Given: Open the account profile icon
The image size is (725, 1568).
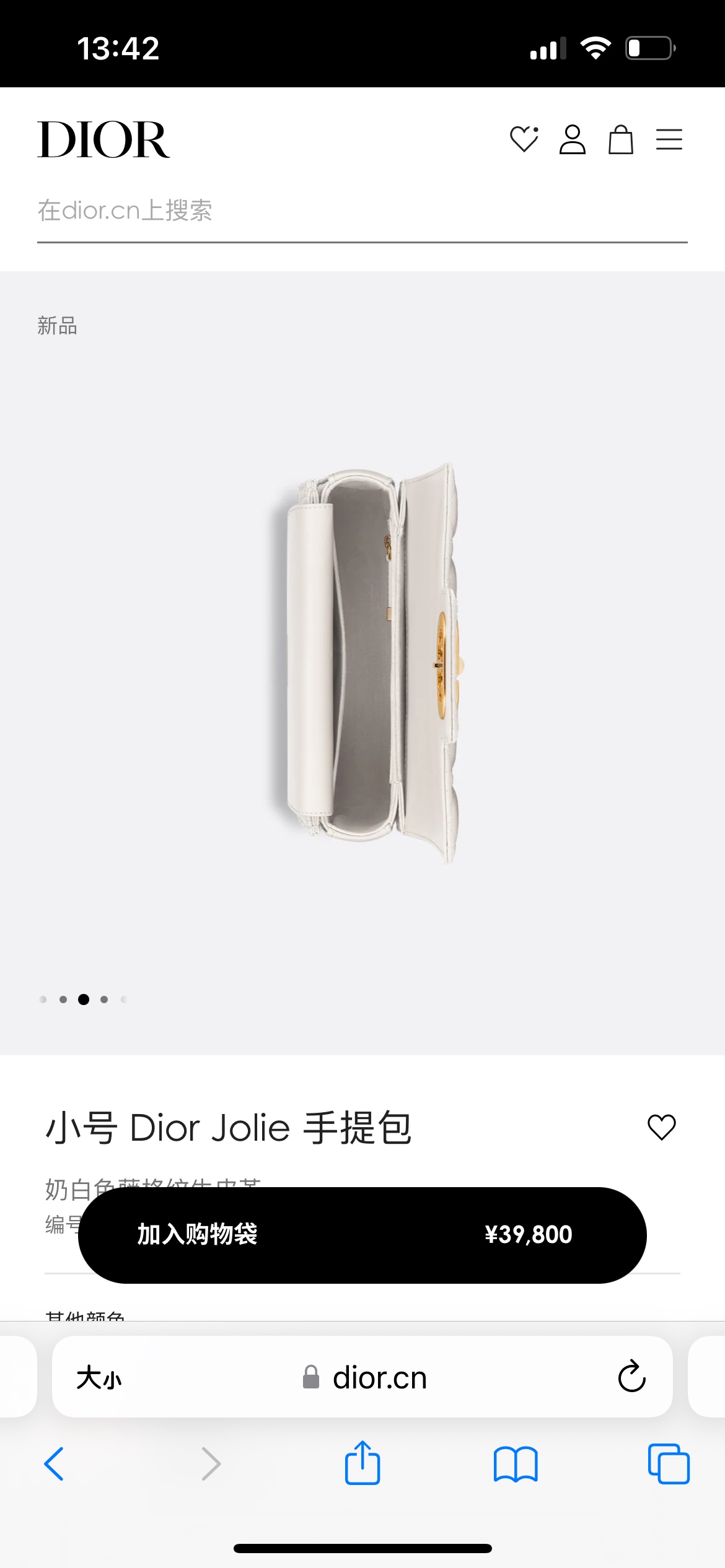Looking at the screenshot, I should [572, 139].
